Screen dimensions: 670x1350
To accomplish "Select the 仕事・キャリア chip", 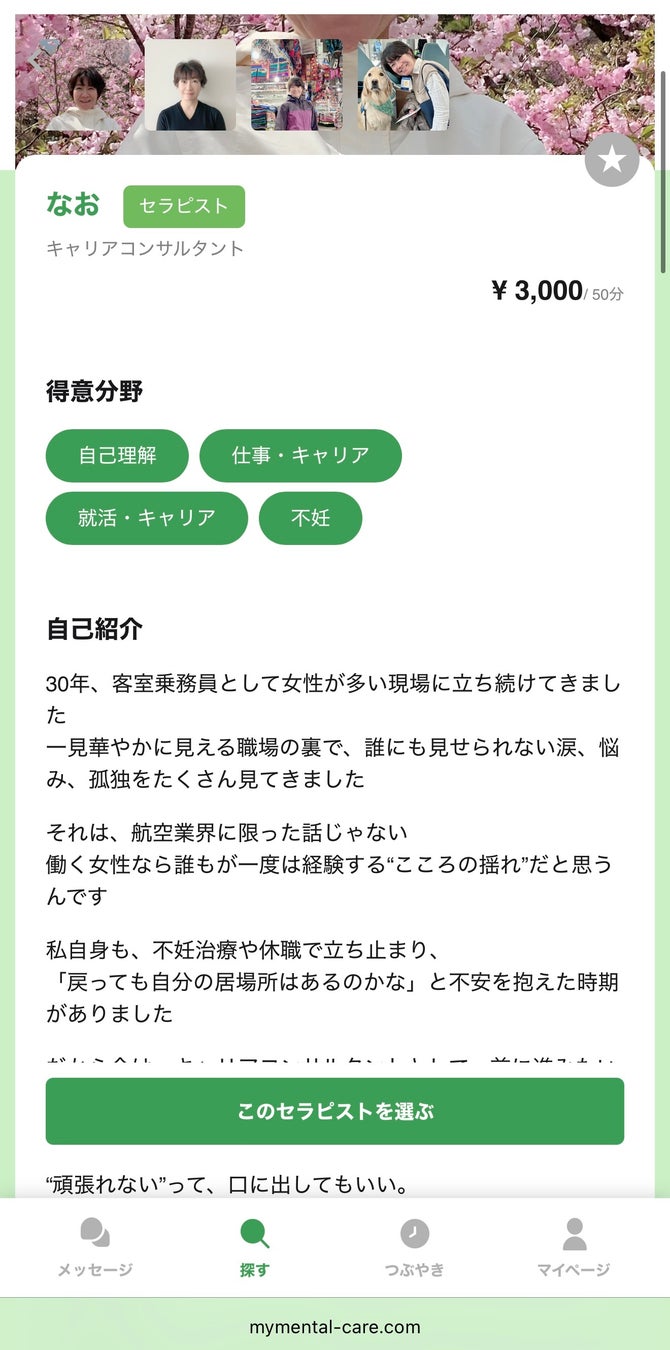I will [300, 456].
